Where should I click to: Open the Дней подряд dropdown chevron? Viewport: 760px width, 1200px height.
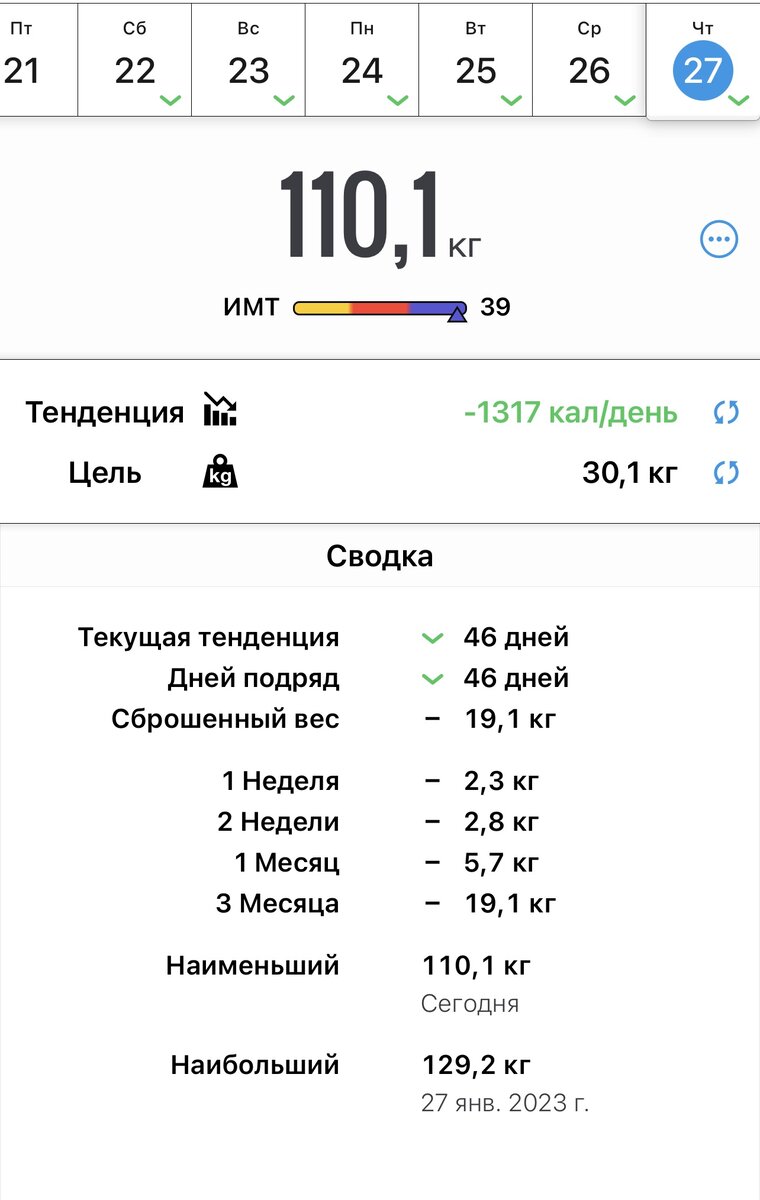click(x=430, y=677)
